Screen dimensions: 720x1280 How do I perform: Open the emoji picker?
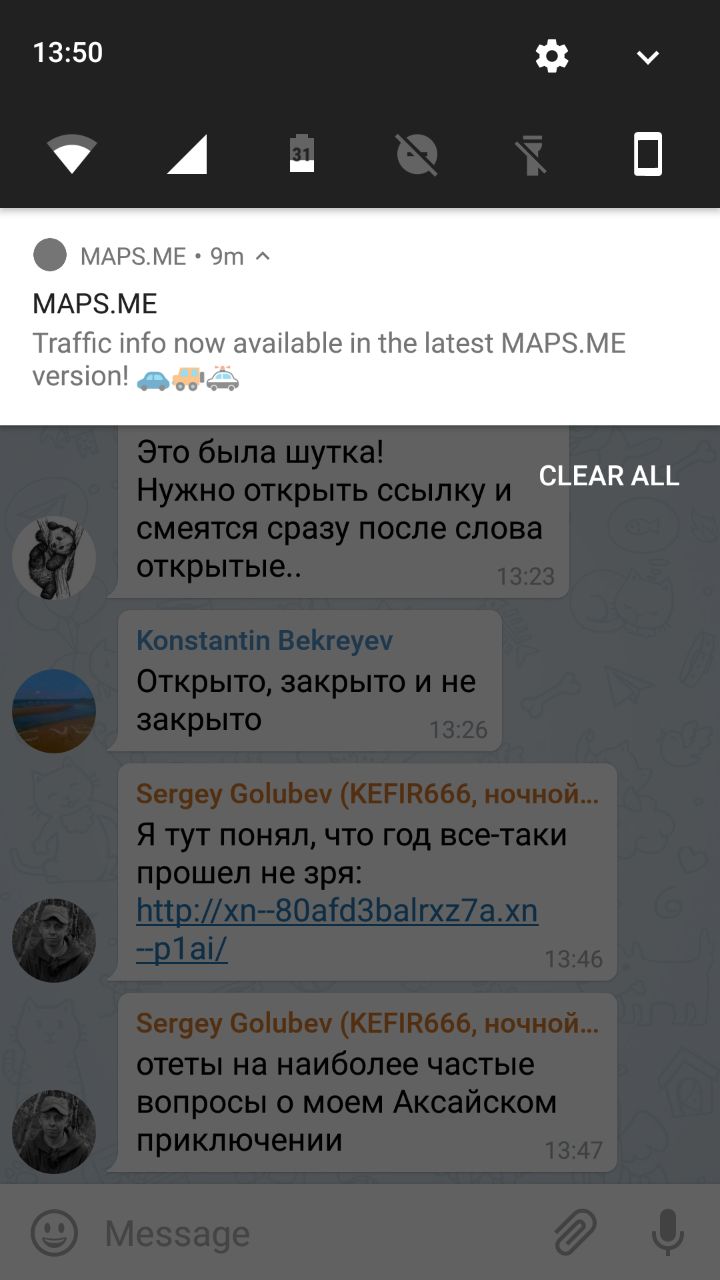pos(54,1233)
